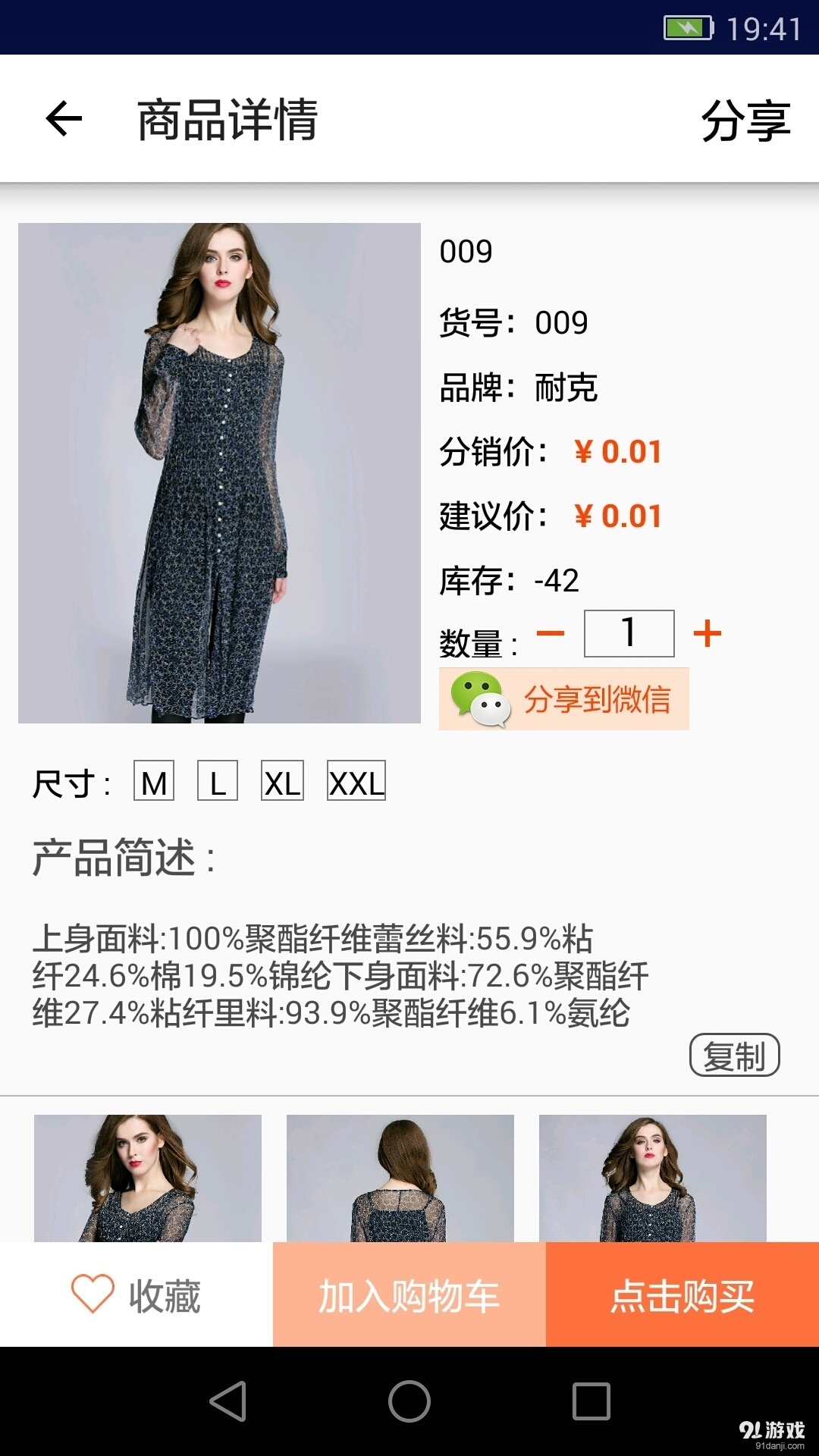
Task: Tap 复制 to copy product description
Action: coord(735,1053)
